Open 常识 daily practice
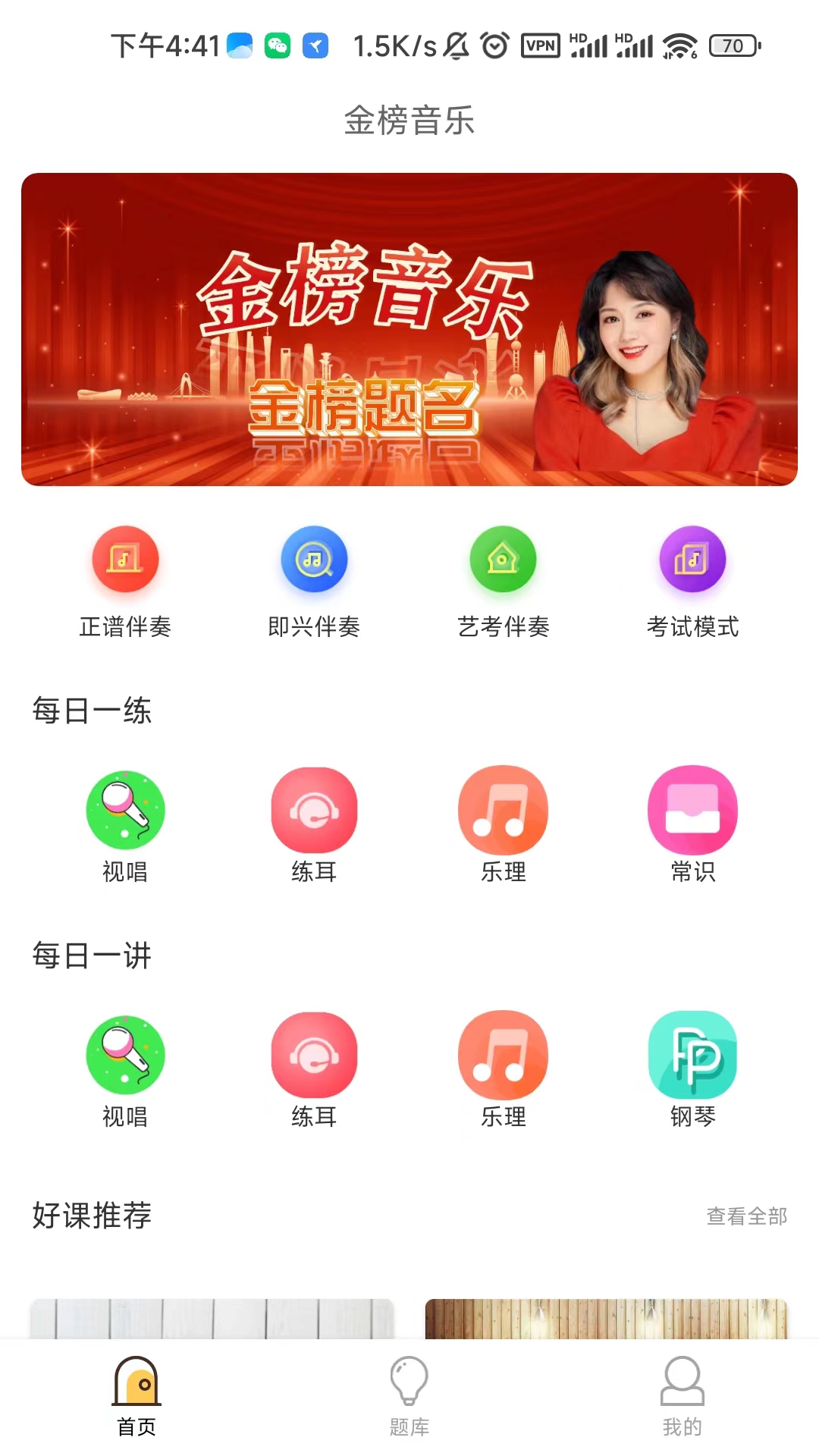Image resolution: width=819 pixels, height=1456 pixels. point(692,825)
